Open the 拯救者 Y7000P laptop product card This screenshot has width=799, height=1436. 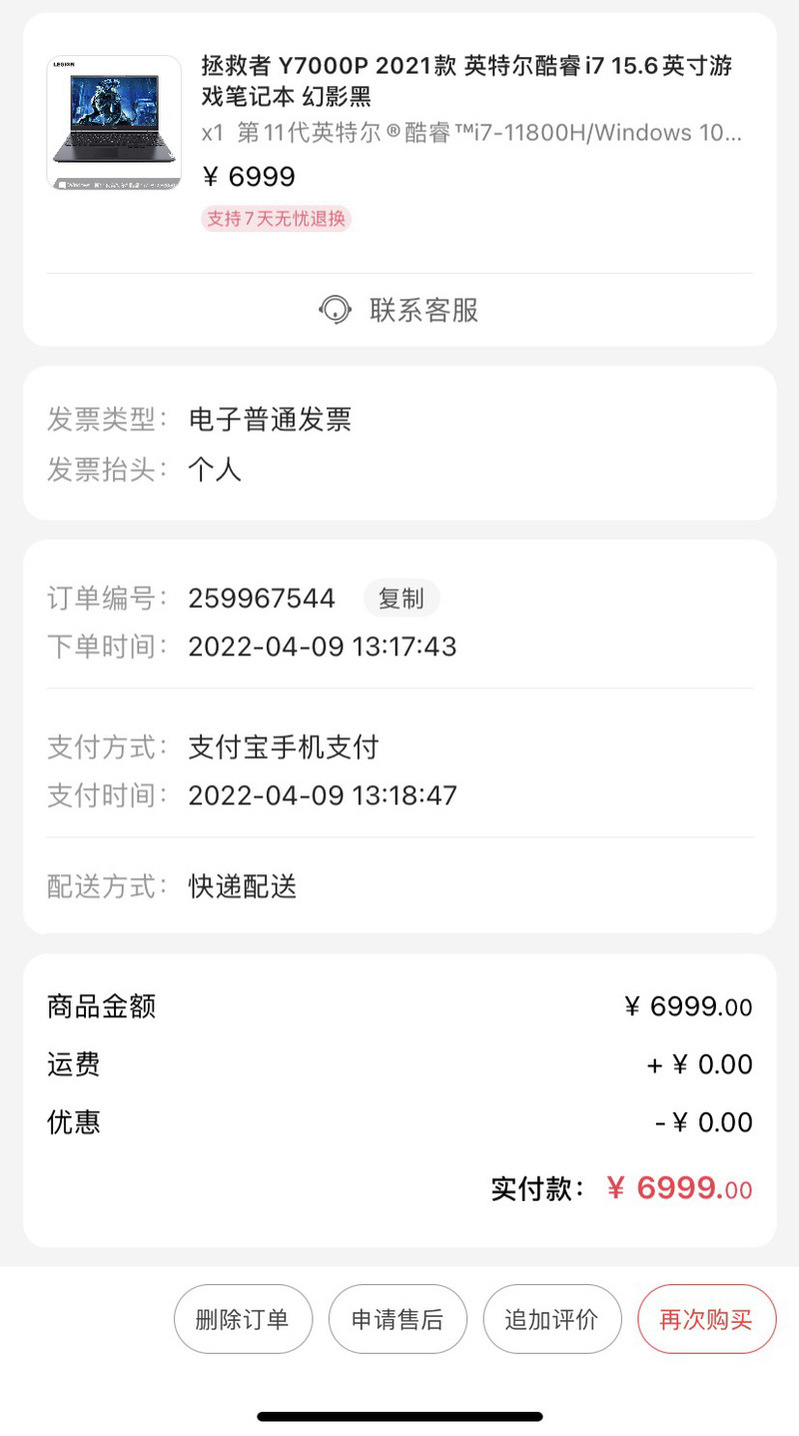(399, 143)
